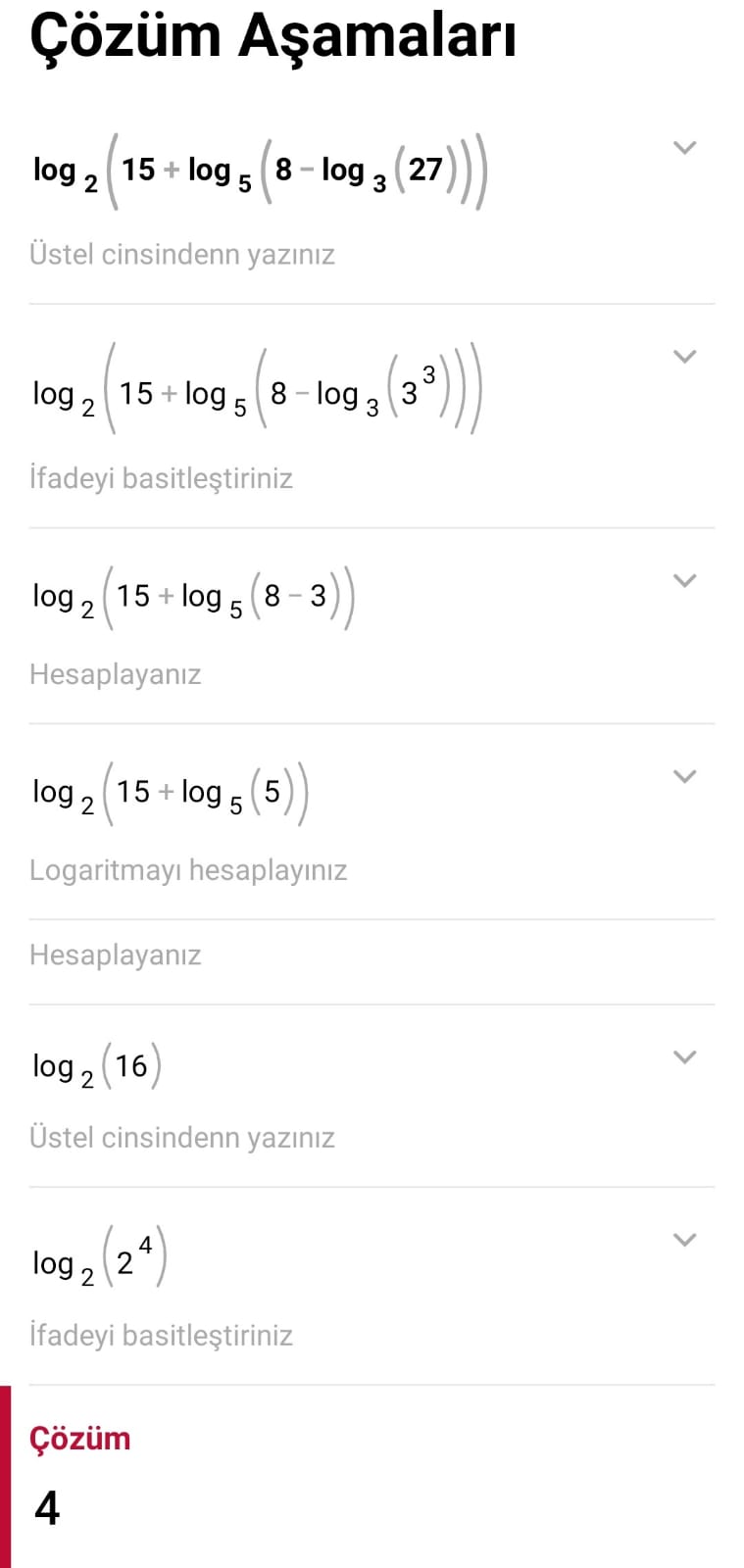Expand the first step for log₂(15+log₅(8−log₃(27)))
744x1568 pixels.
coord(684,147)
